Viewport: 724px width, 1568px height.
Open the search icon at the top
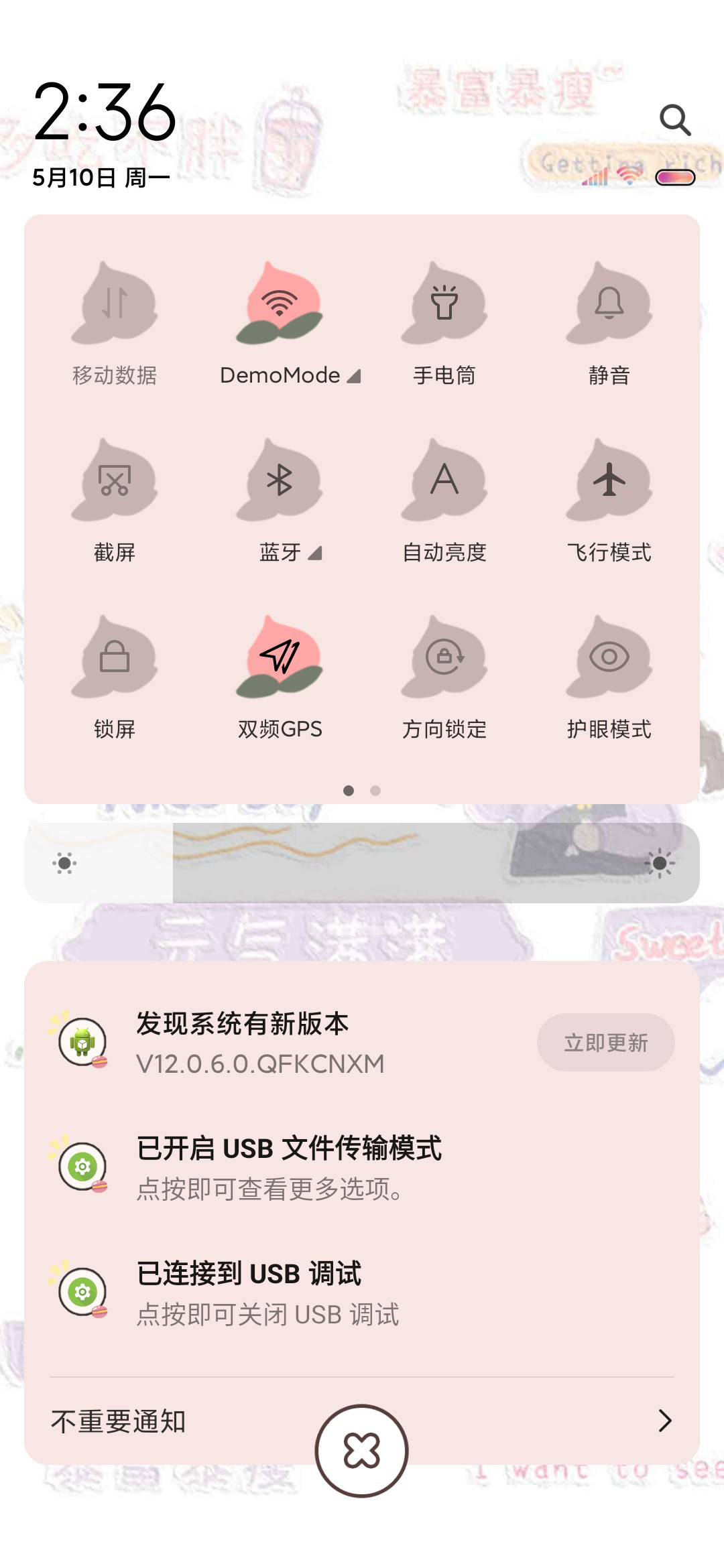[x=674, y=121]
